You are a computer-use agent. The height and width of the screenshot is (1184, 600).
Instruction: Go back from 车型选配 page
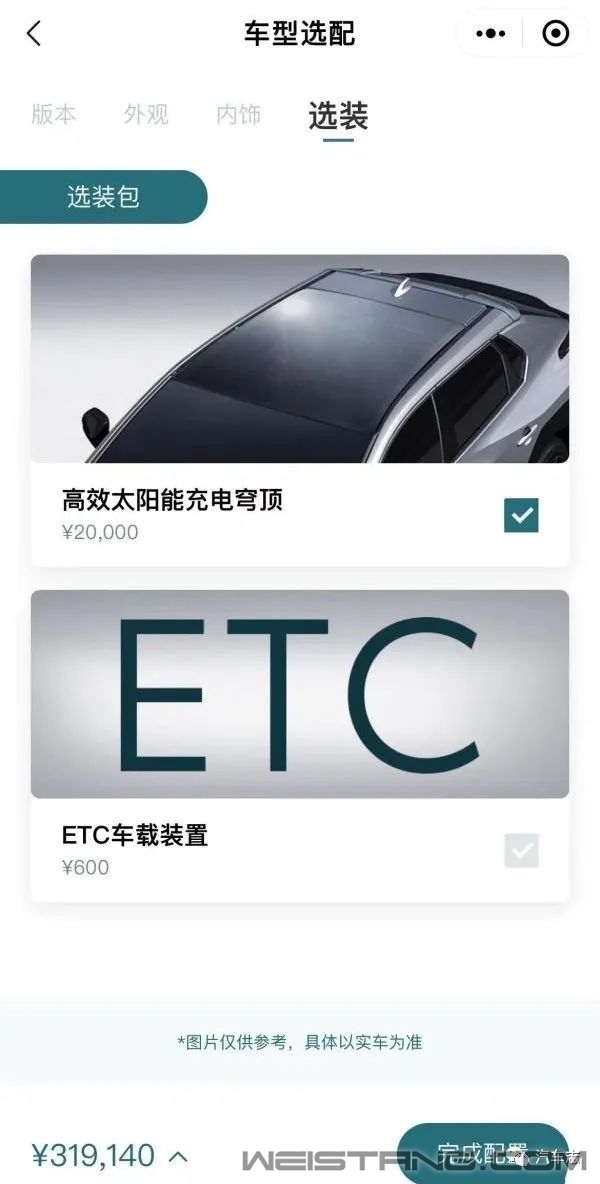coord(34,34)
